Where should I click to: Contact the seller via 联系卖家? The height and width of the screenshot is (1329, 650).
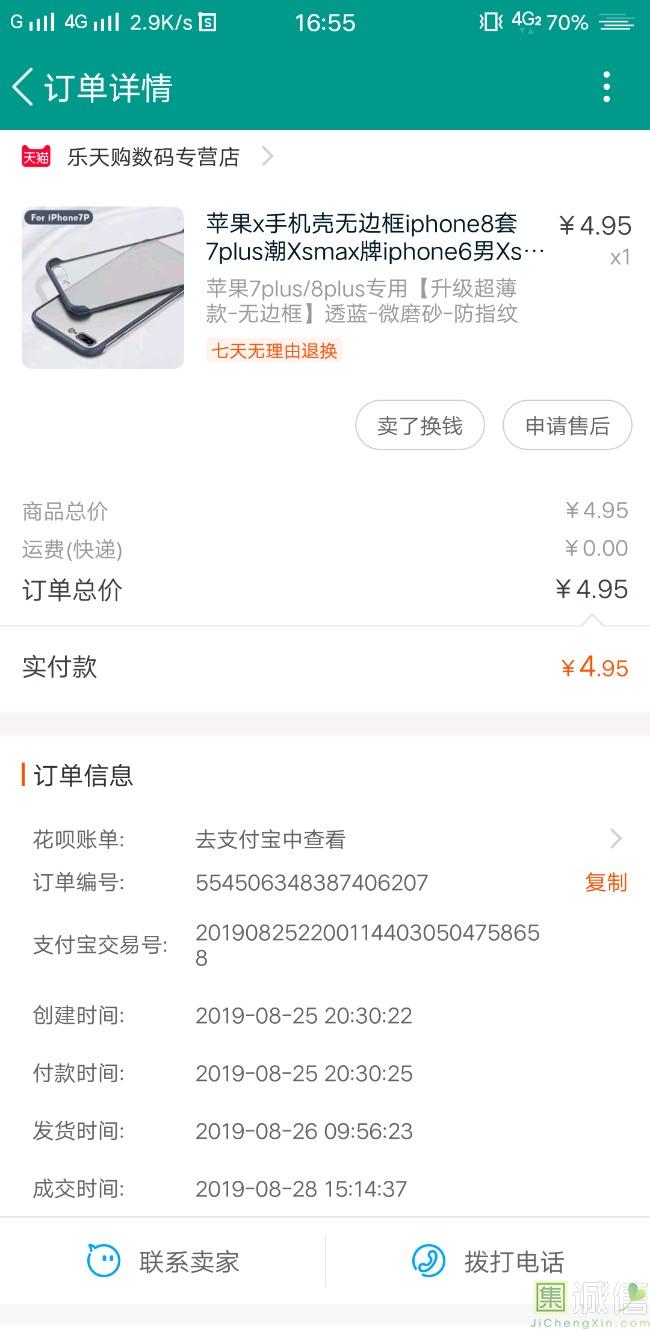163,1261
